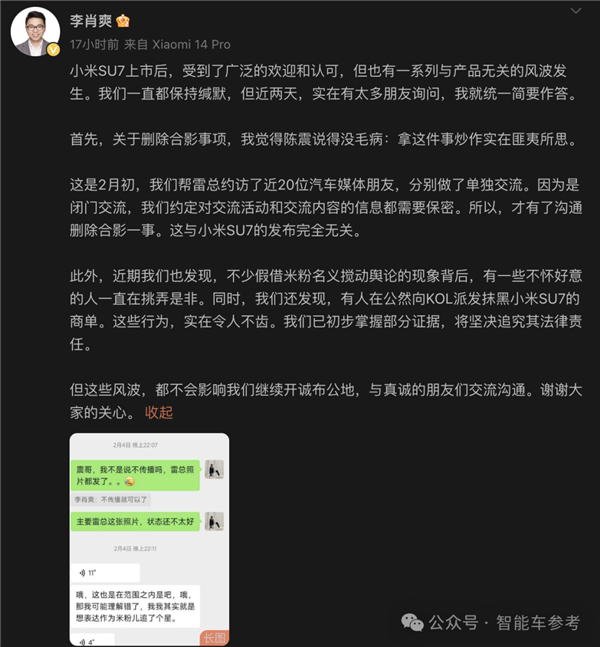Open the attached chat screenshot image
This screenshot has height=647, width=600.
[148, 539]
